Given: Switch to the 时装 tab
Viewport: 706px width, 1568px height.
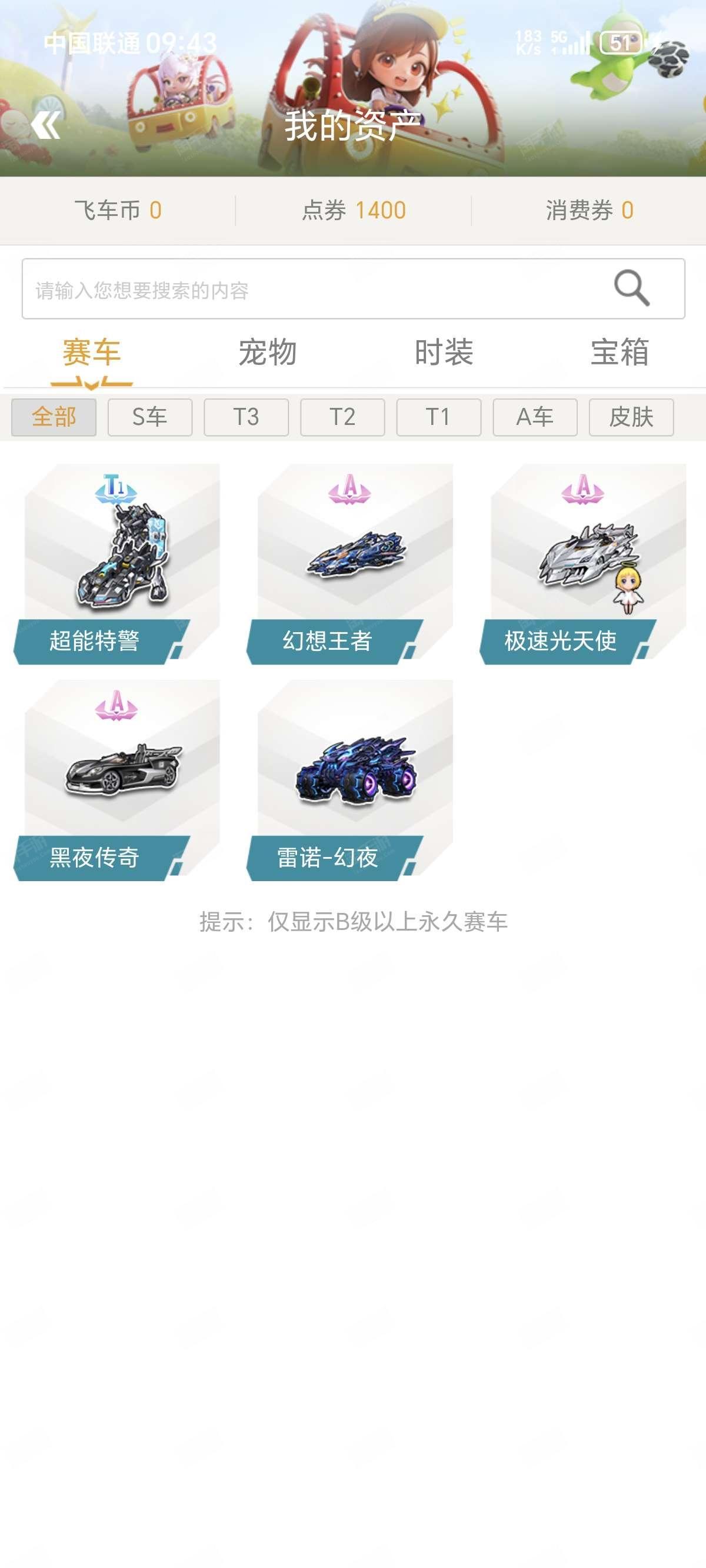Looking at the screenshot, I should [x=444, y=353].
